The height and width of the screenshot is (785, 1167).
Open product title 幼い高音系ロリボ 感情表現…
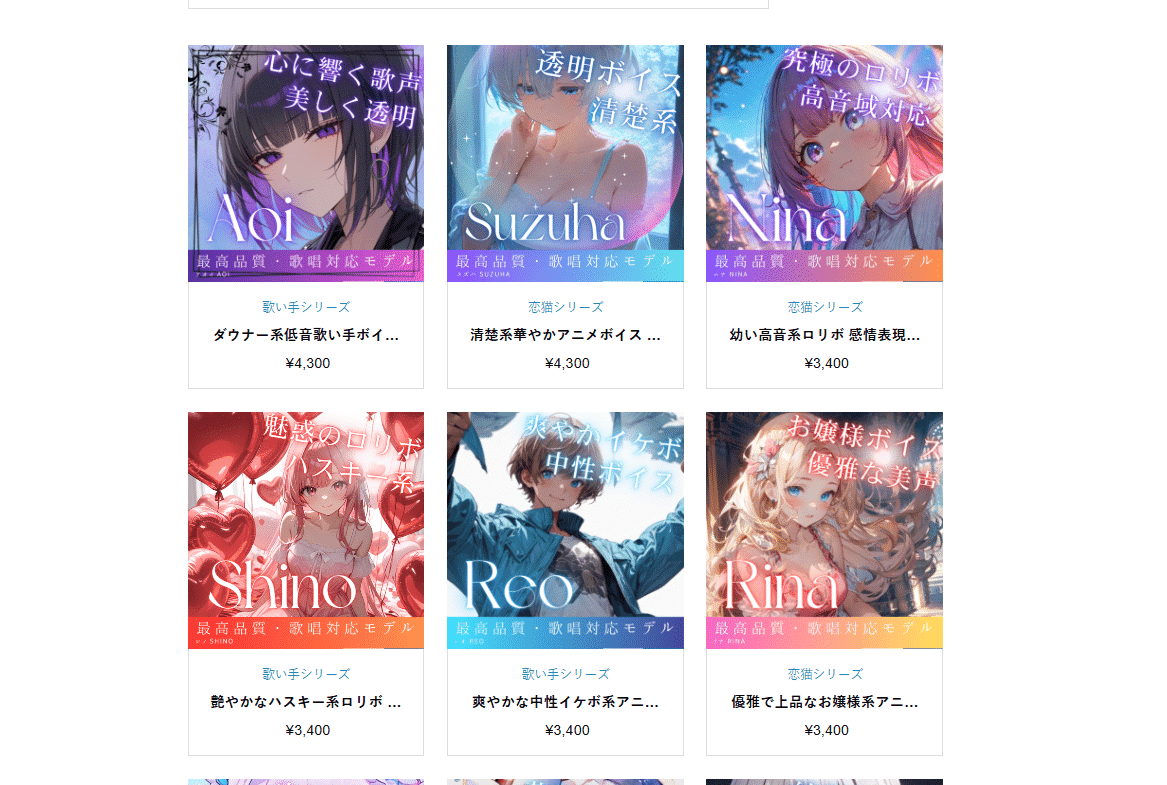pos(825,335)
